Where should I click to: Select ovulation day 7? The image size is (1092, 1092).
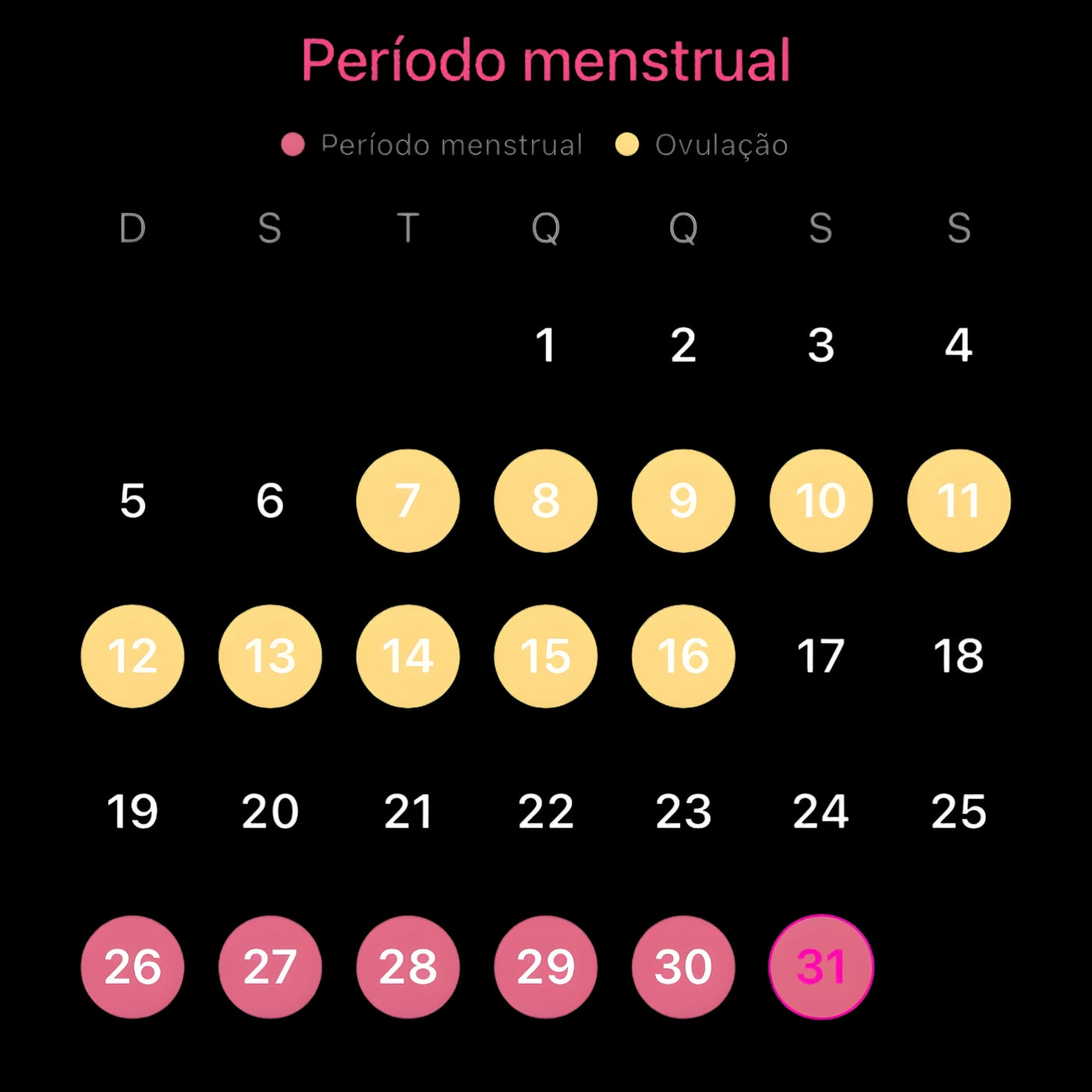point(408,501)
